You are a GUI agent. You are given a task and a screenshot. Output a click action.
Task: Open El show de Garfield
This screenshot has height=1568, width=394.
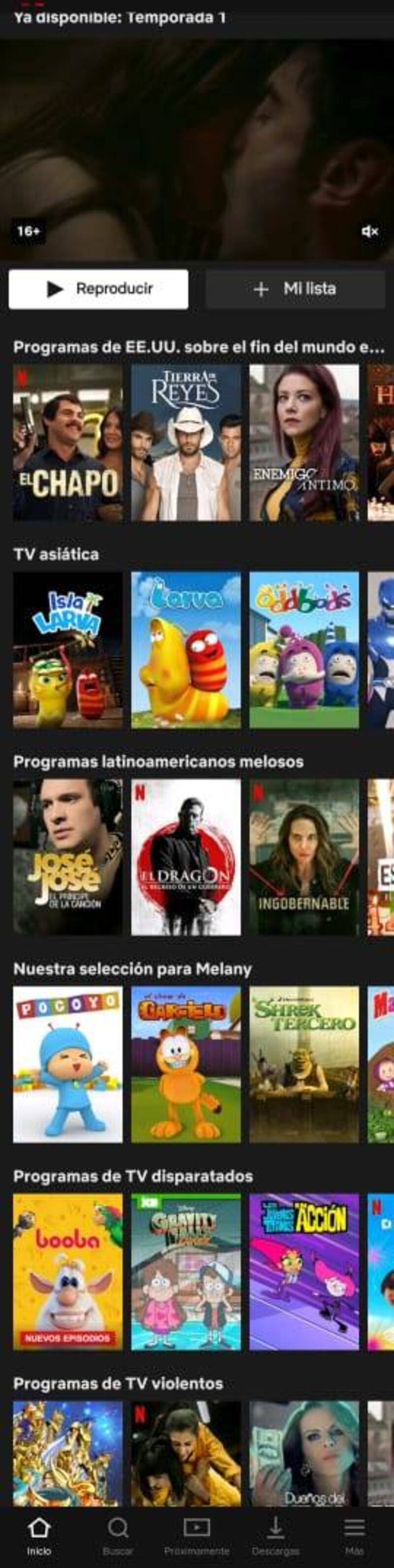(x=186, y=1064)
